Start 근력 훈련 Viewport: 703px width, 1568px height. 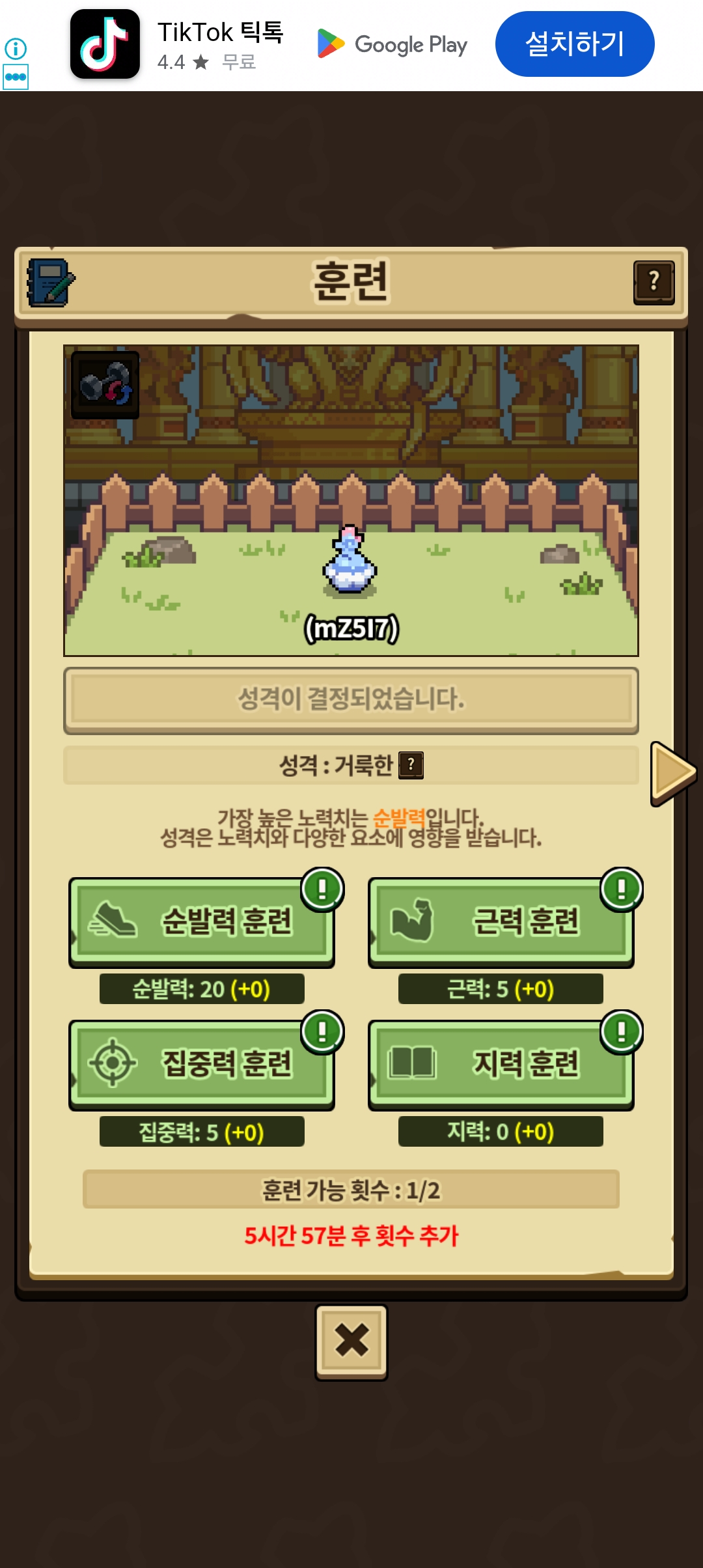click(x=501, y=921)
